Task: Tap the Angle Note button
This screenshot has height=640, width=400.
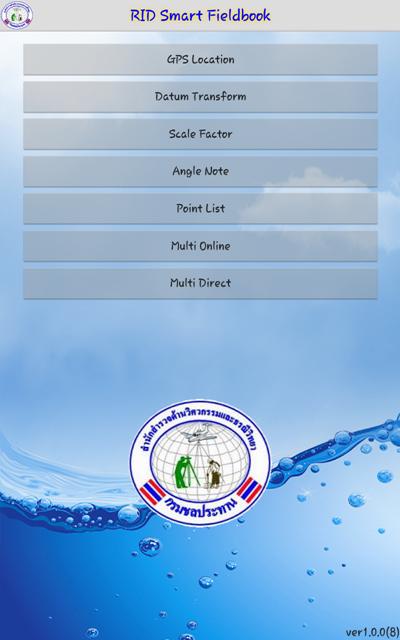Action: [200, 171]
